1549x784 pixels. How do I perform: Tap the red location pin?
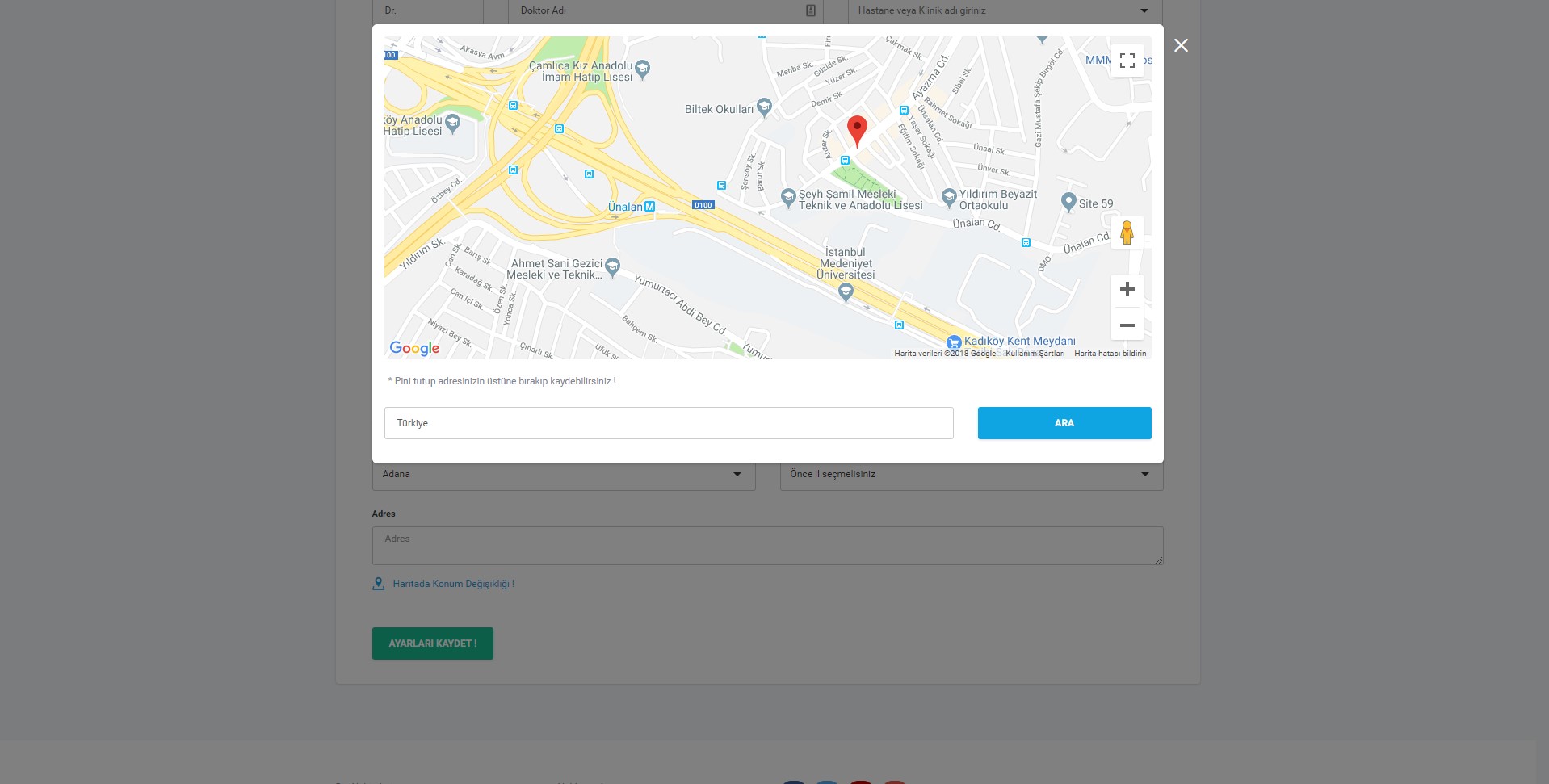(857, 130)
